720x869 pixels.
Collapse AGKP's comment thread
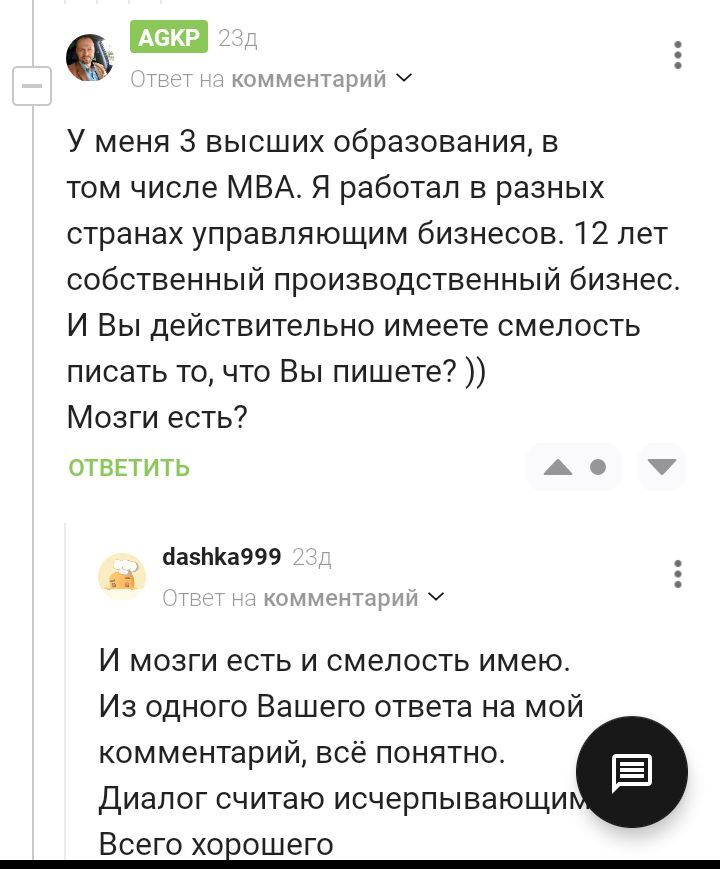tap(31, 86)
